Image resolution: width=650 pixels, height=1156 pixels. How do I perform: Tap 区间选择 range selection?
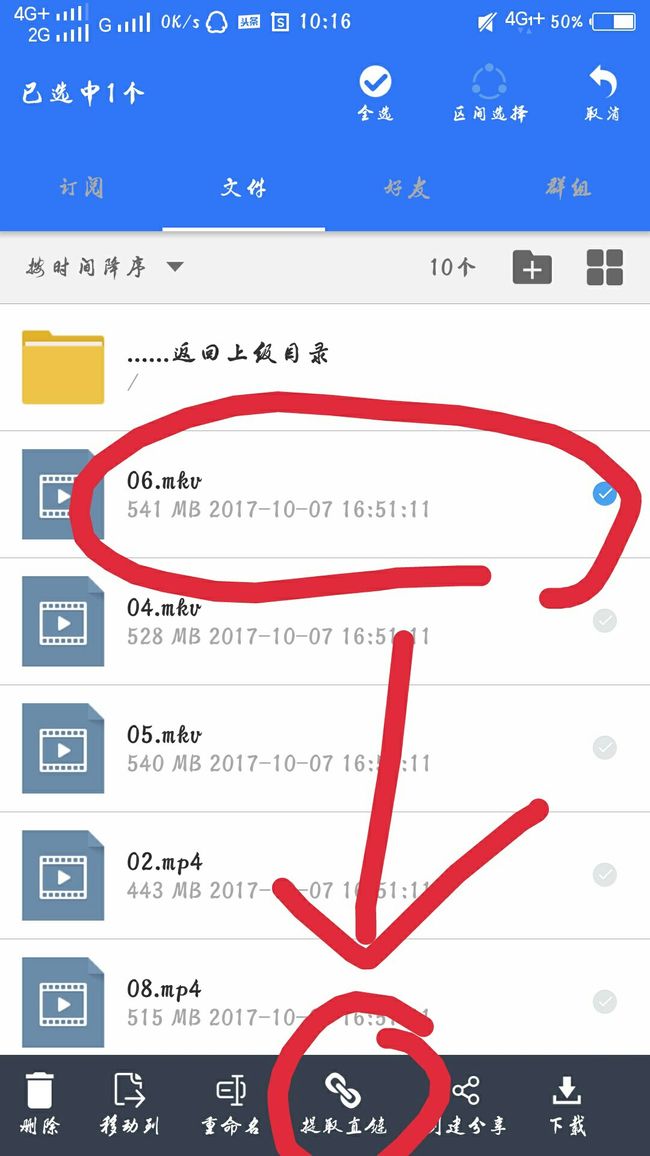[490, 94]
